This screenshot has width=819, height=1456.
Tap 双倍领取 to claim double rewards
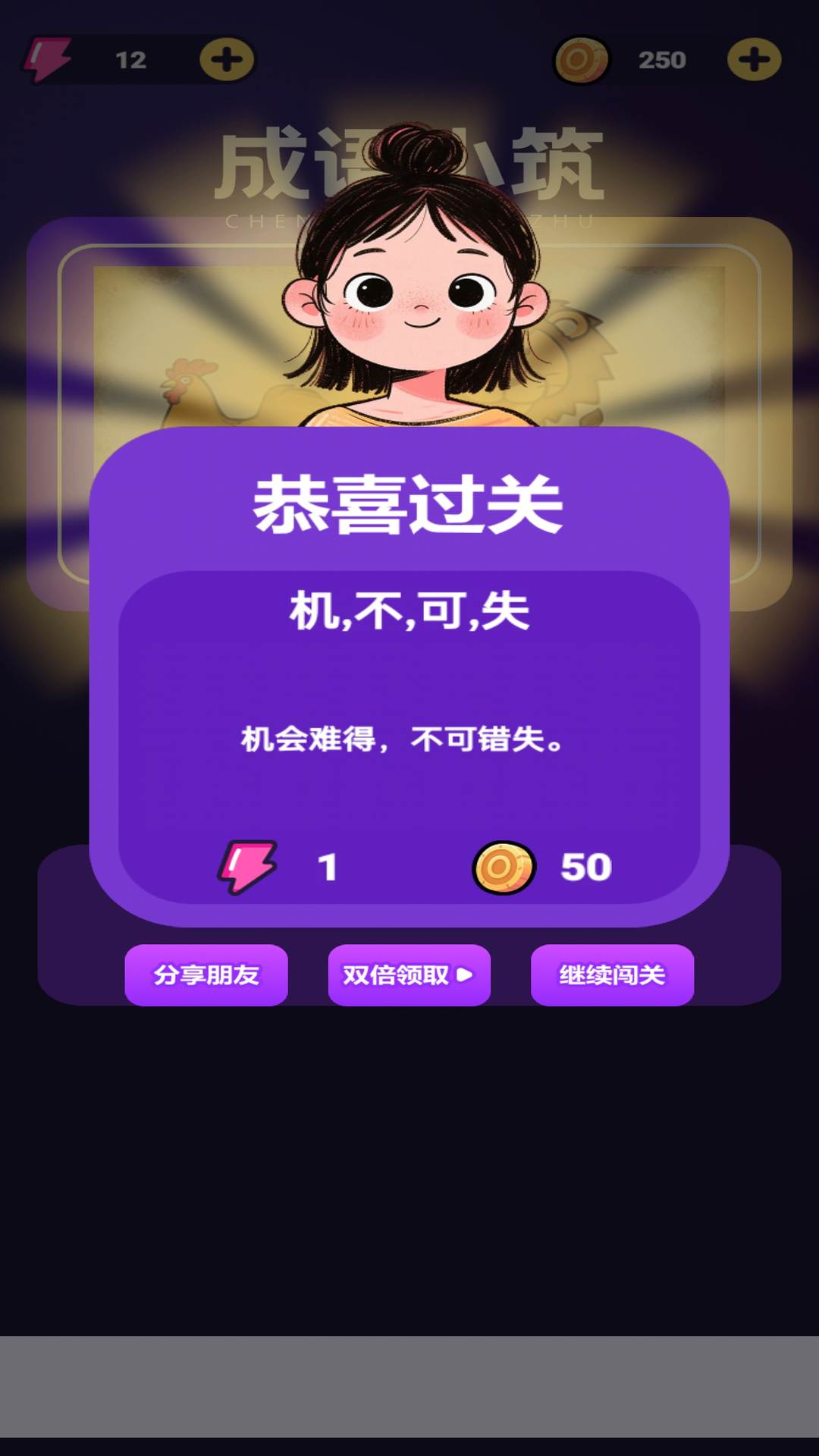tap(409, 976)
